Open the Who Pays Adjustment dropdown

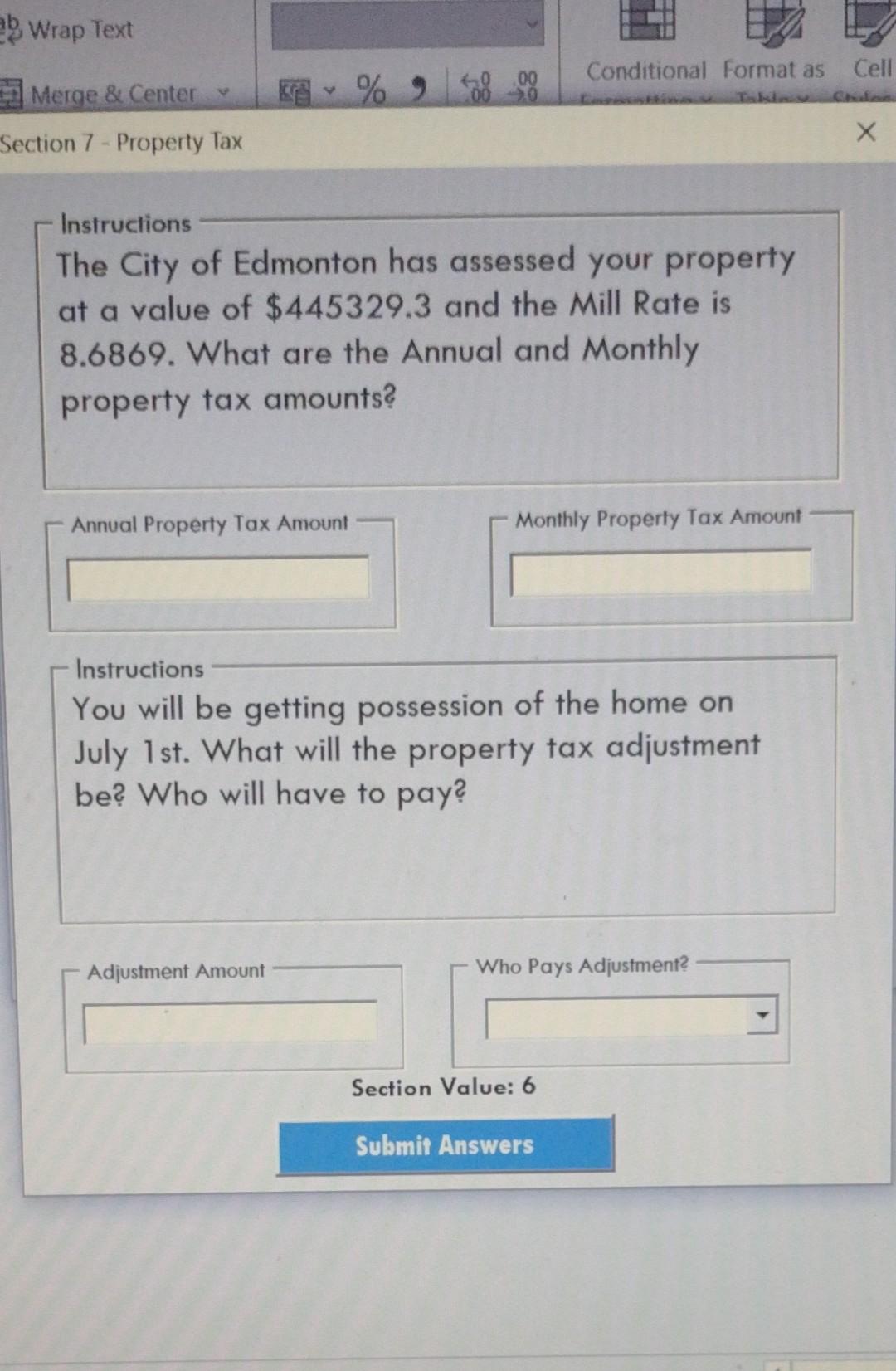coord(762,1014)
